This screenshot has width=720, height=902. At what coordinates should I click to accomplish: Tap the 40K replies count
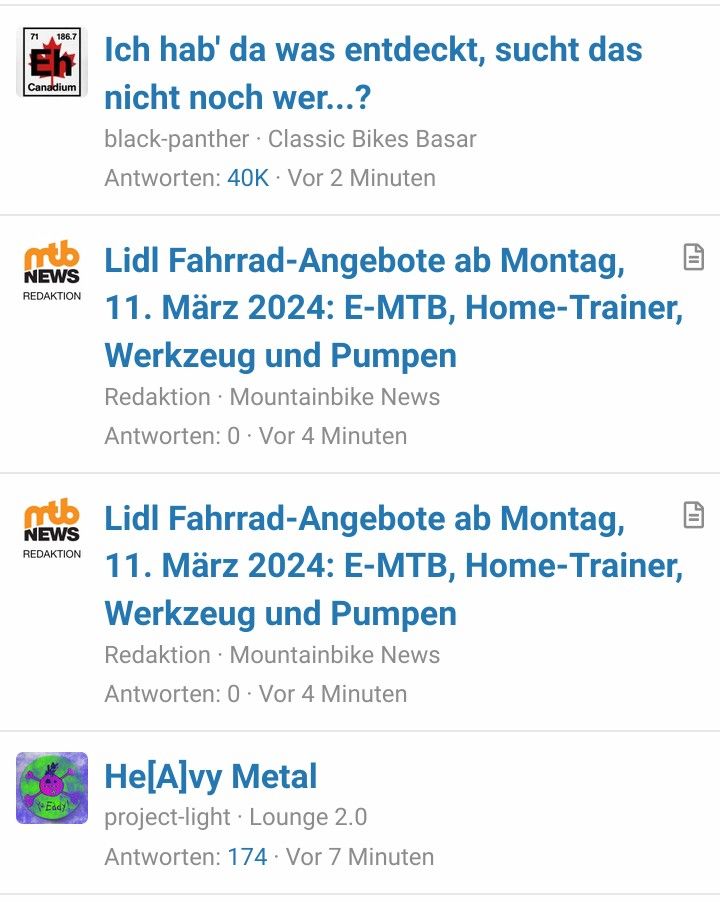[248, 178]
